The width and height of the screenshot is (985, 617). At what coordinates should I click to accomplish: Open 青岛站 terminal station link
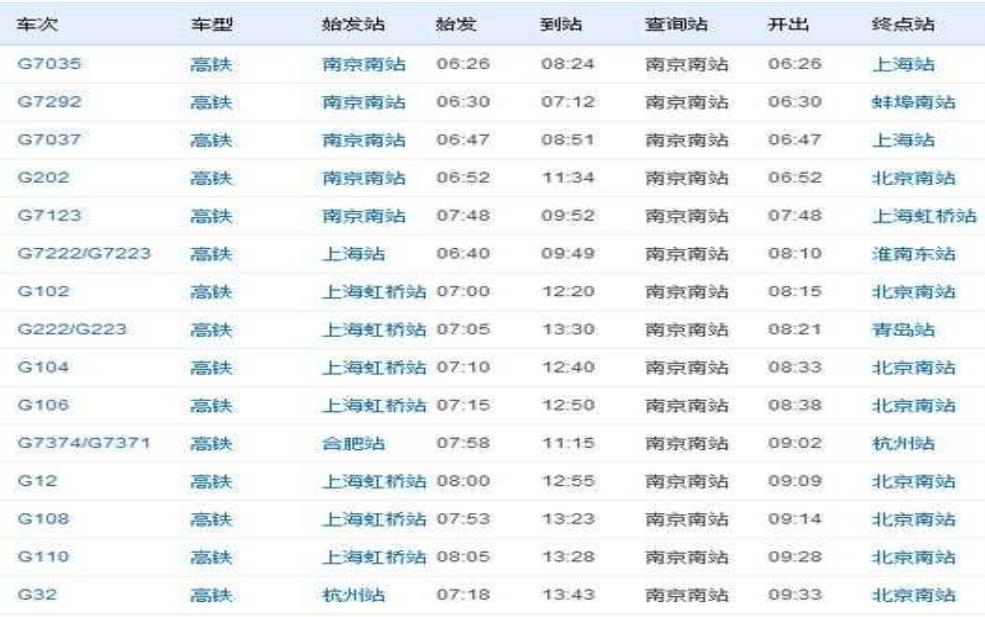pos(904,330)
